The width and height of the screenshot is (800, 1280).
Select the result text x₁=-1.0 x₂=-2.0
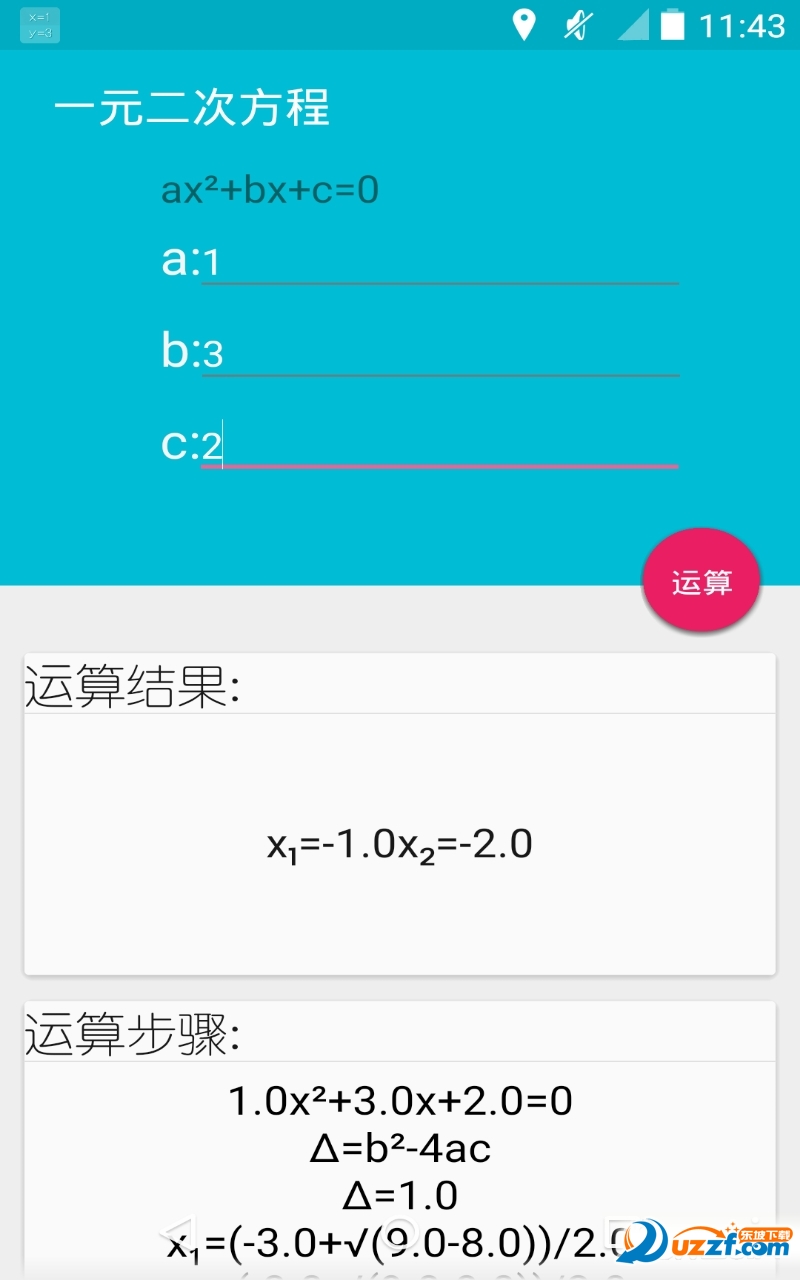coord(400,845)
